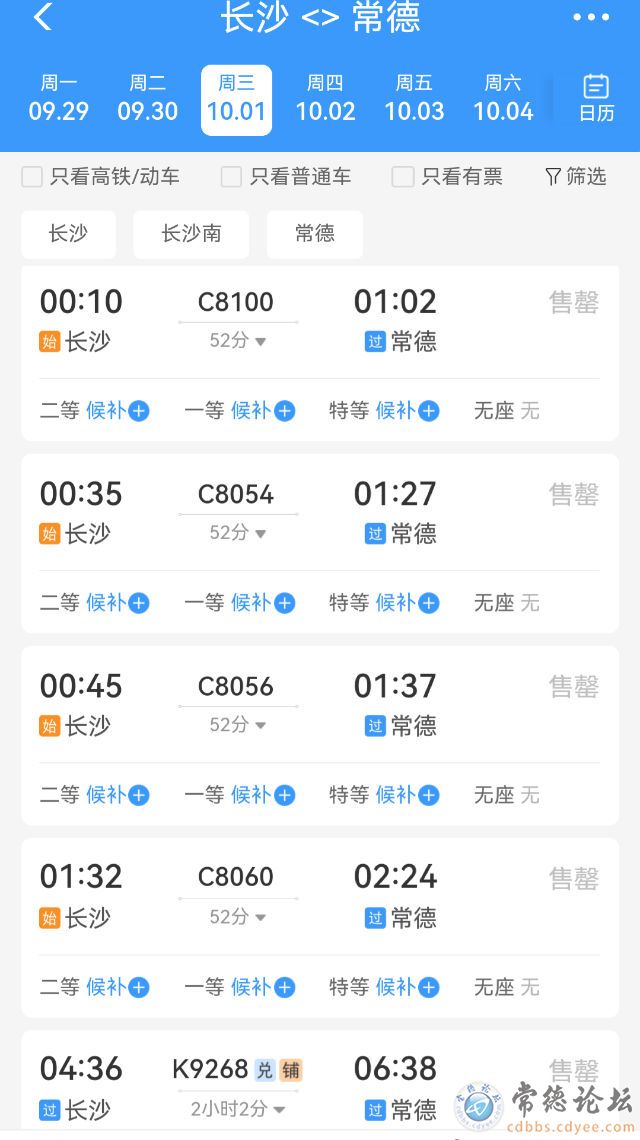Select date 周二 09.30

148,99
